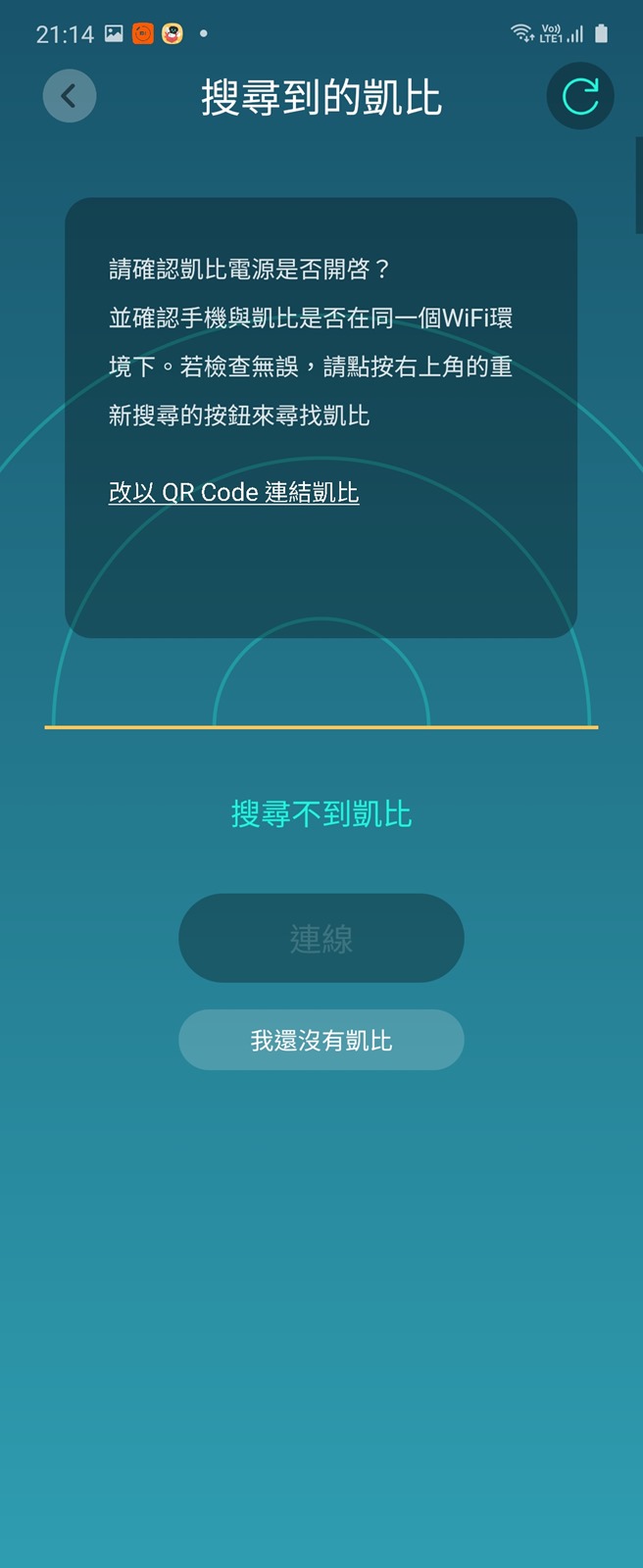The image size is (643, 1568).
Task: Select the 我還沒有凱比 button
Action: click(321, 1040)
